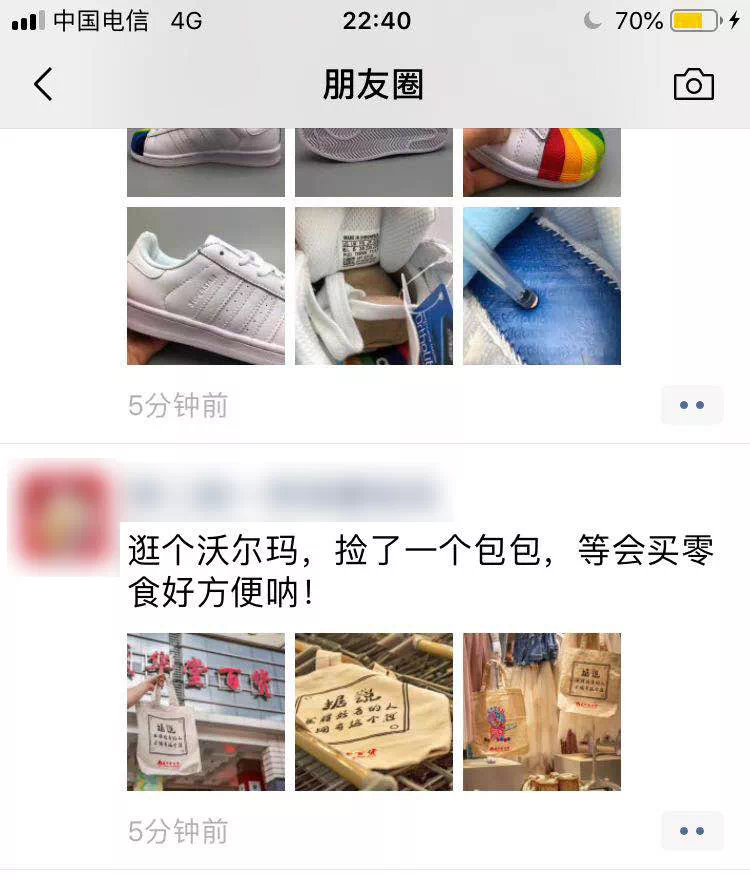Viewport: 750px width, 875px height.
Task: View the photo of hanging tote bags
Action: tap(541, 711)
